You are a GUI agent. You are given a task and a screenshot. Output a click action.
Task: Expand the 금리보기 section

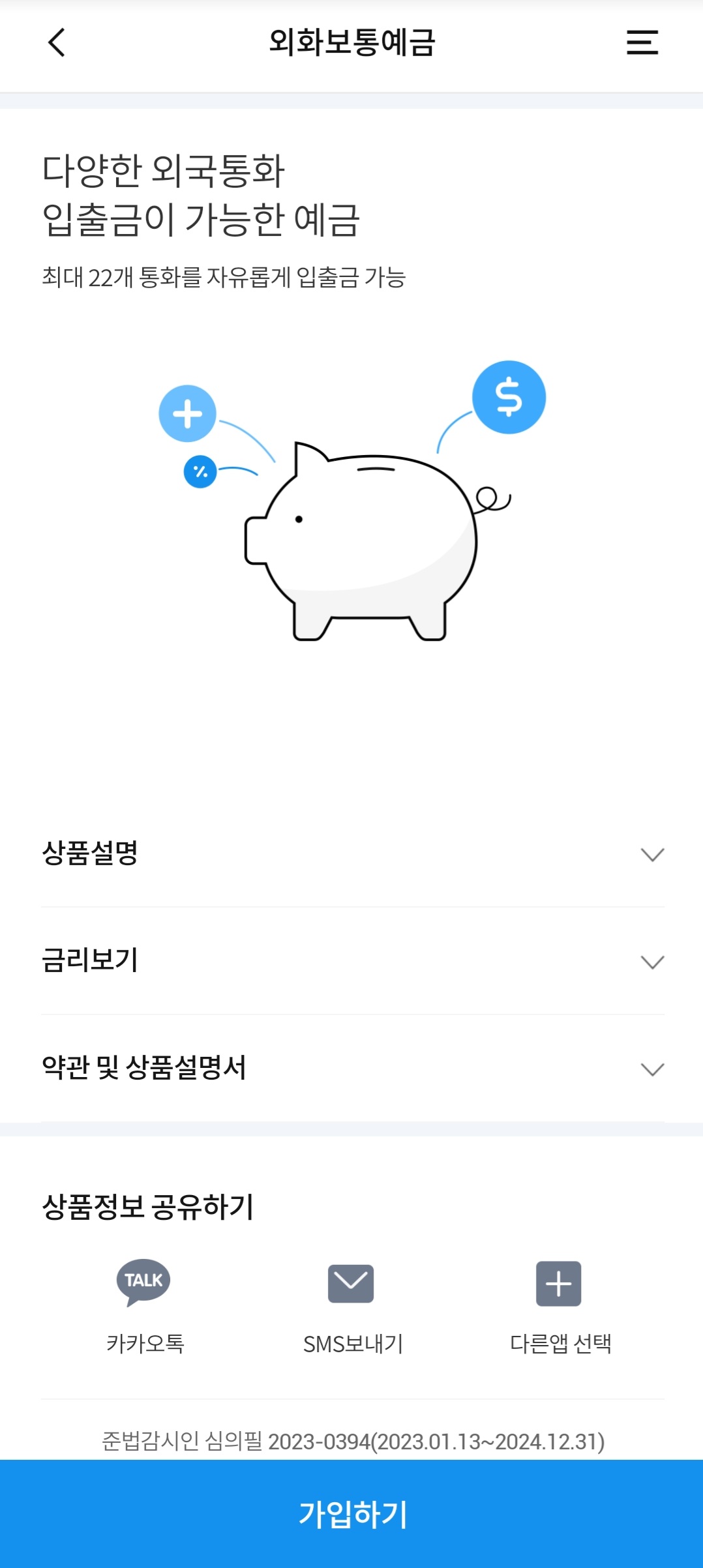pyautogui.click(x=352, y=961)
